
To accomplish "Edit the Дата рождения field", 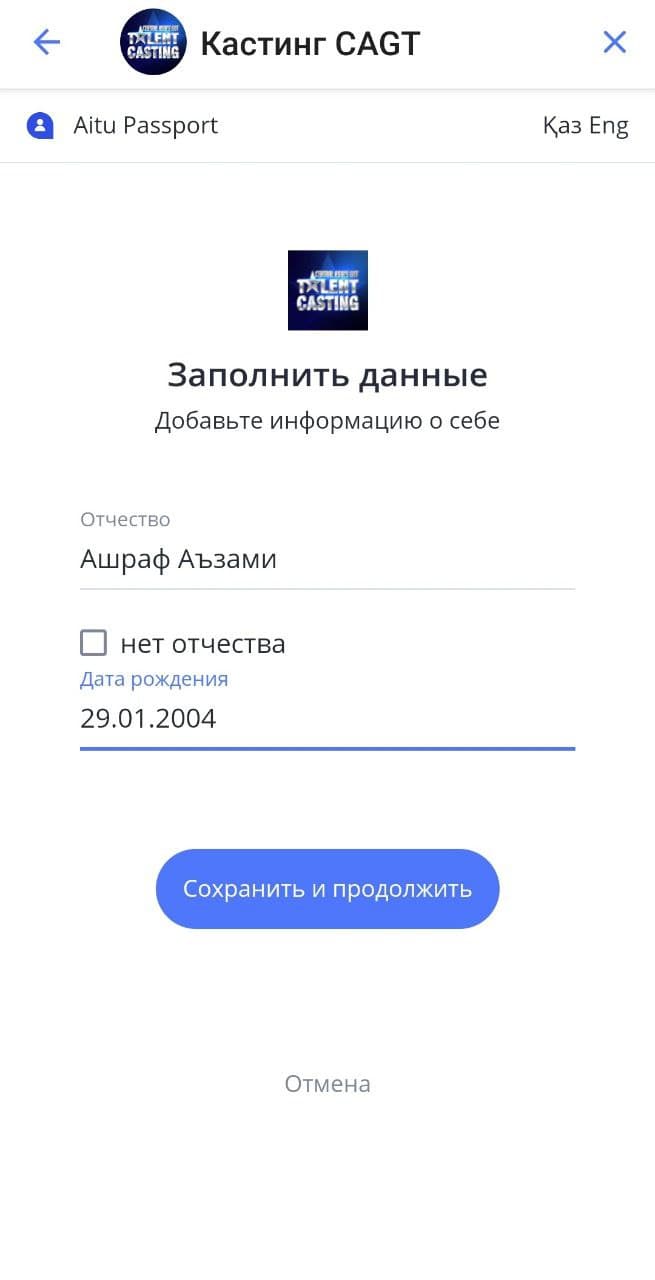I will [x=327, y=718].
